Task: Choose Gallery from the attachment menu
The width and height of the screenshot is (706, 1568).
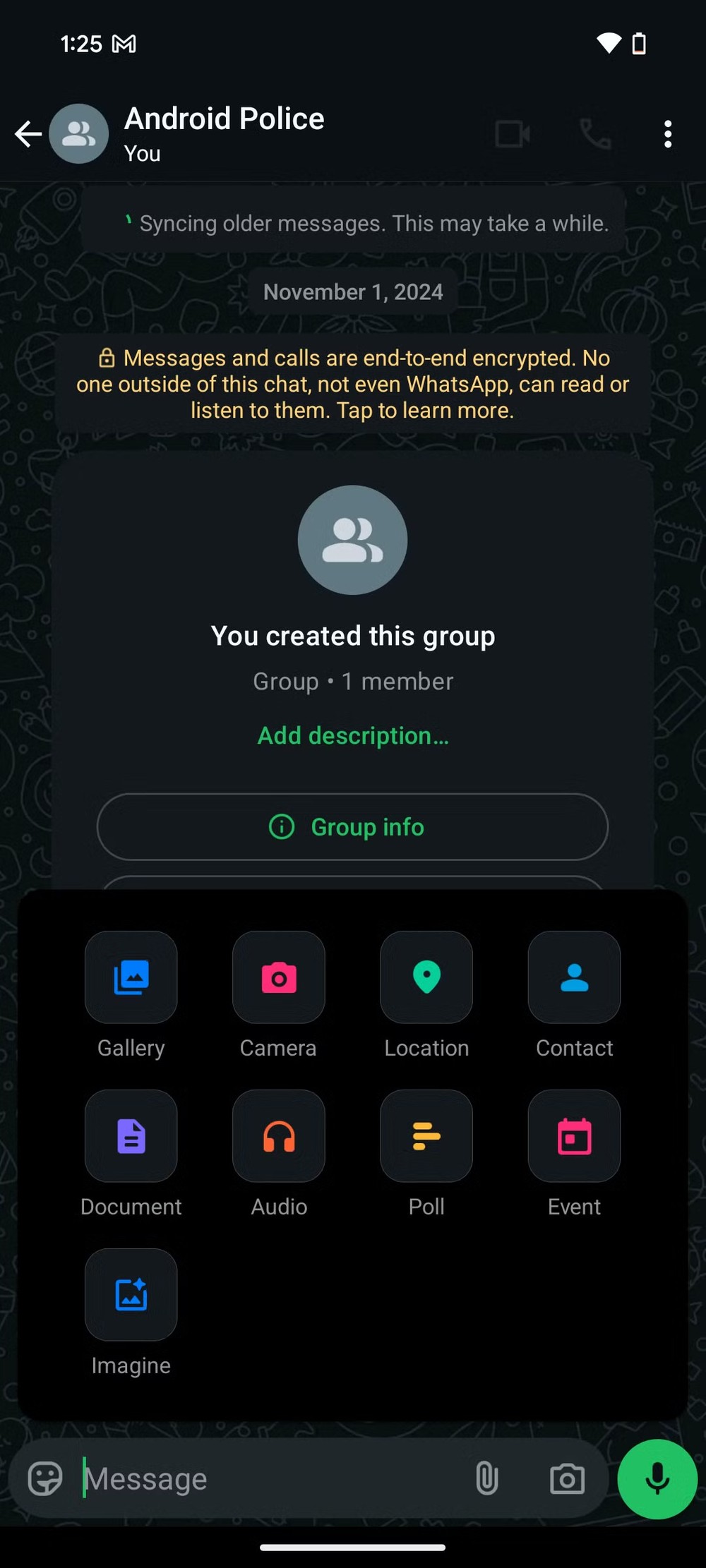Action: (131, 977)
